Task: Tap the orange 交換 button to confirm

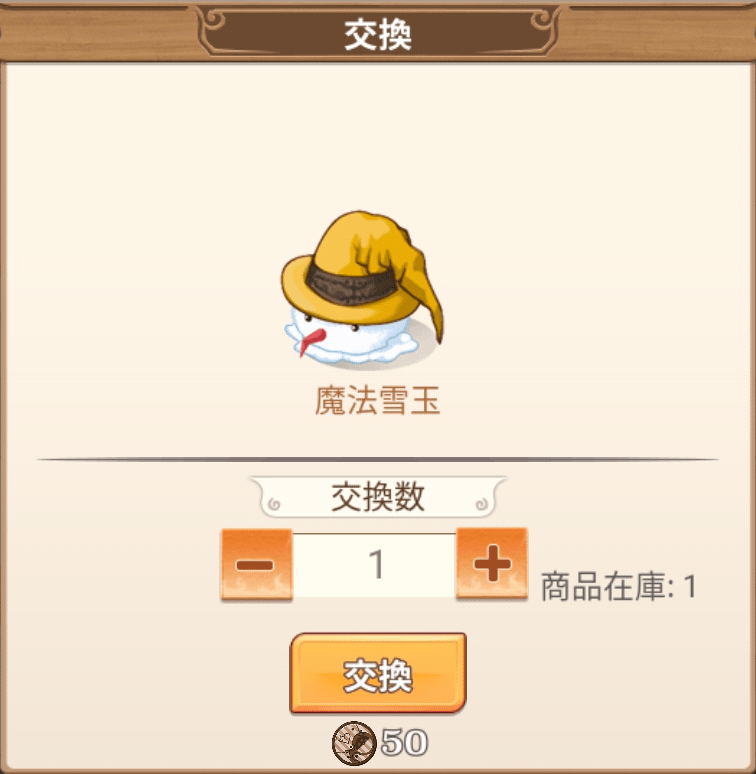Action: pos(378,675)
